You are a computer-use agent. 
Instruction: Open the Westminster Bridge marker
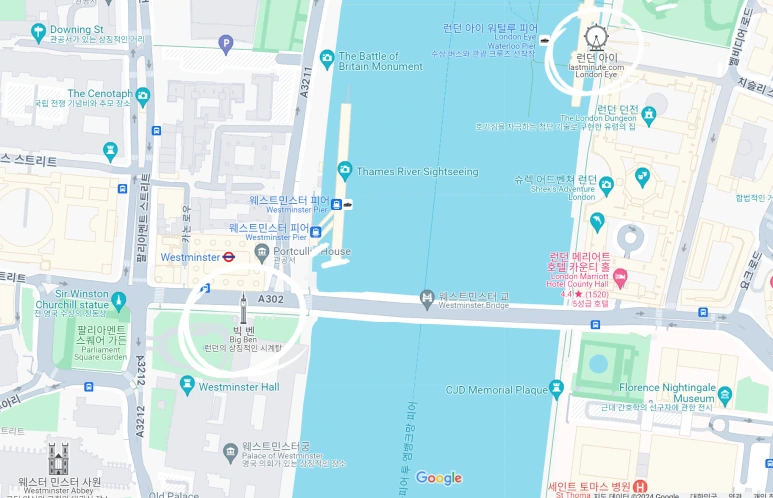[x=428, y=298]
